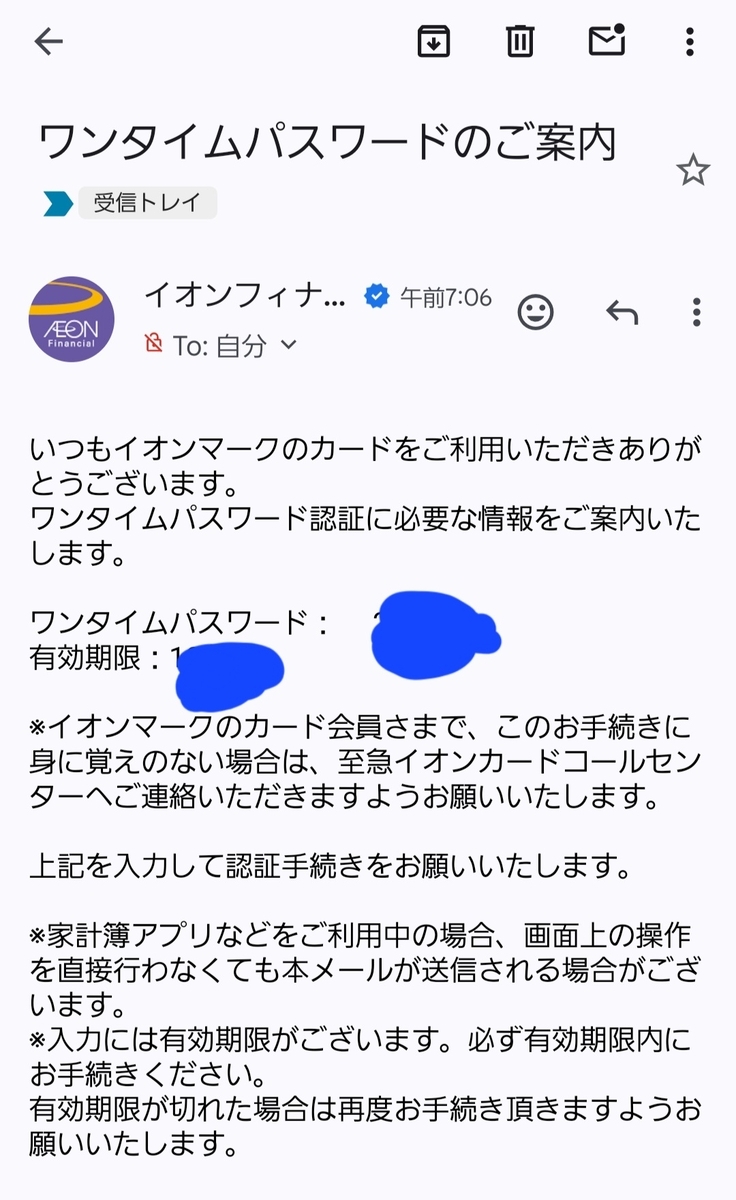The image size is (736, 1200).
Task: Delete this email with the trash icon
Action: coord(520,41)
